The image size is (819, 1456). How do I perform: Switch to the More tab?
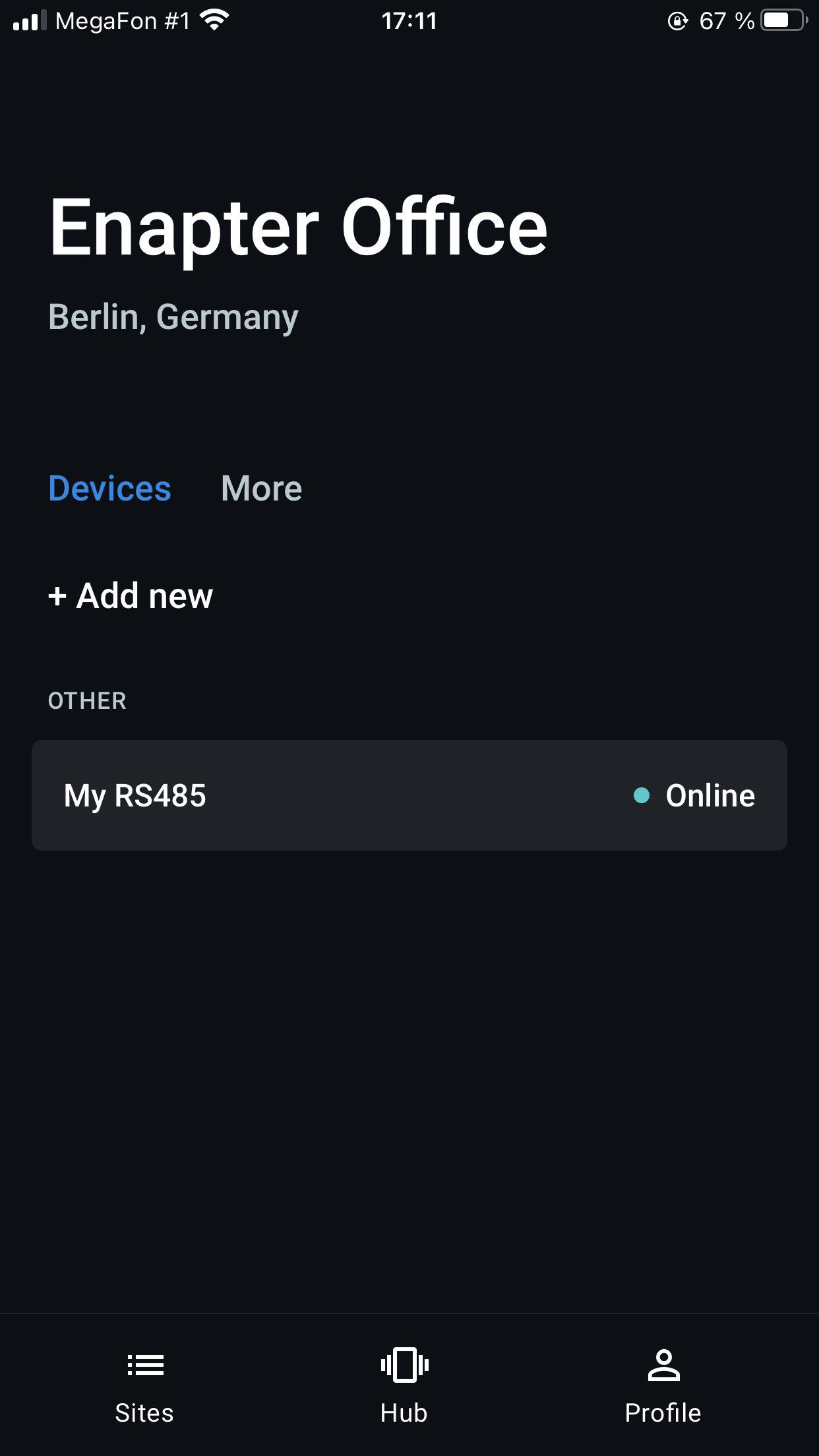pyautogui.click(x=261, y=488)
